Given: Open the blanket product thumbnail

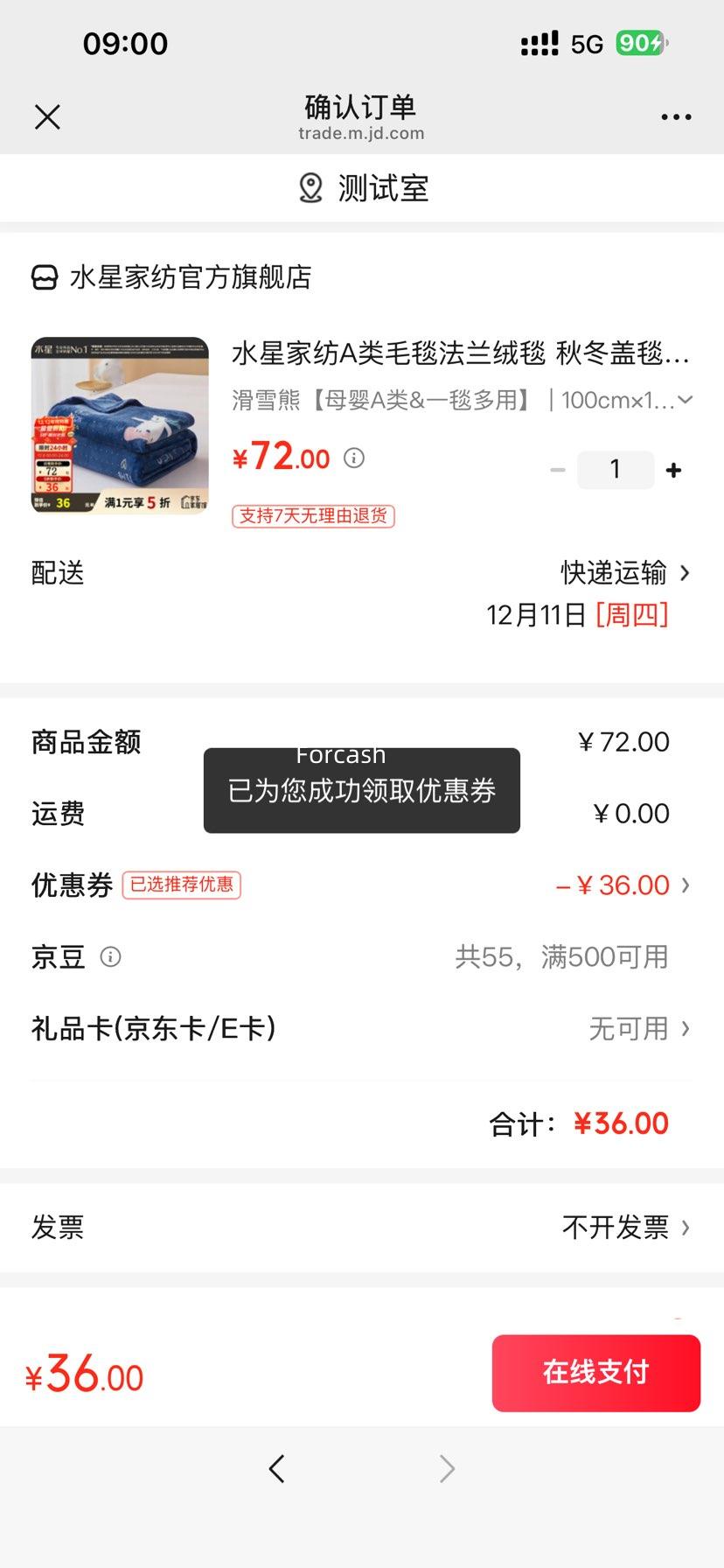Looking at the screenshot, I should pos(120,425).
